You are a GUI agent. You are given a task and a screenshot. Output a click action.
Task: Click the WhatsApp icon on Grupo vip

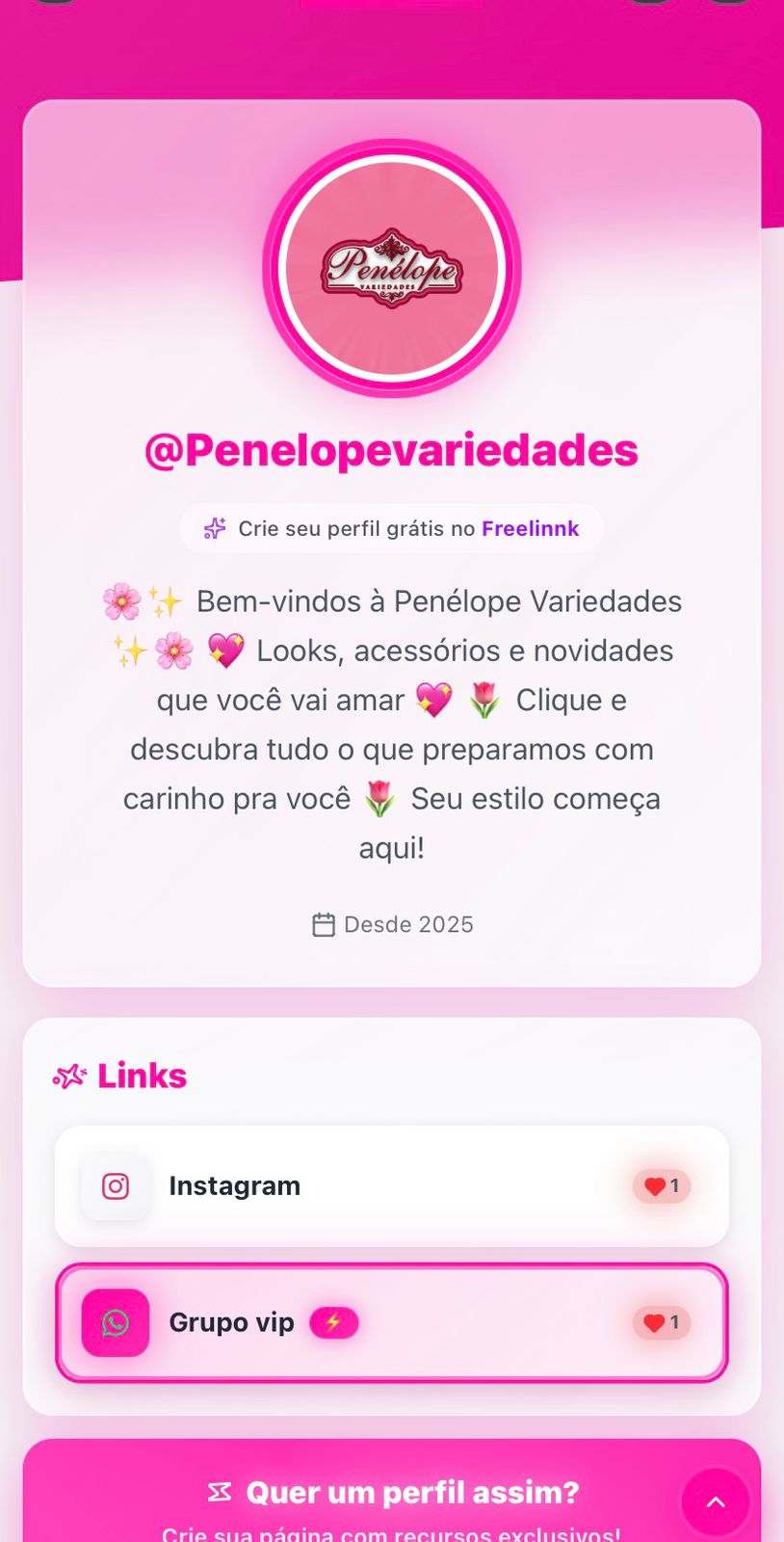tap(115, 1322)
